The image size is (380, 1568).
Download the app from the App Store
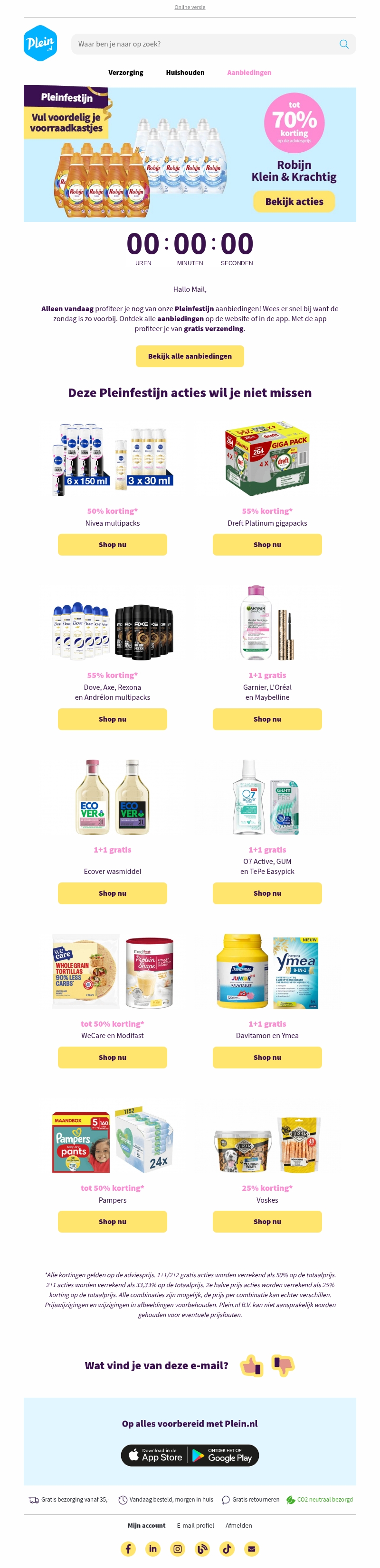(156, 1455)
